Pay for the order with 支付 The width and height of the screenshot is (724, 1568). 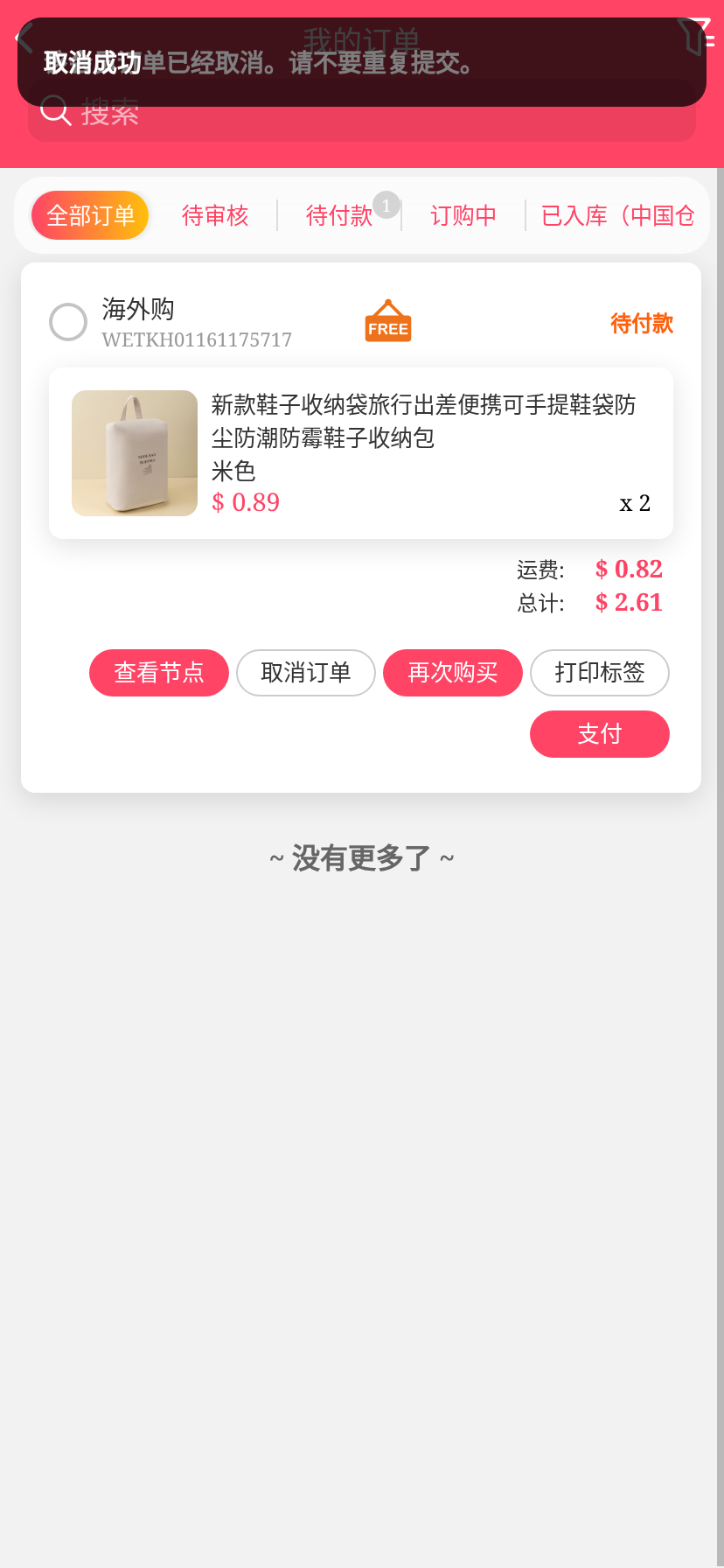point(600,734)
